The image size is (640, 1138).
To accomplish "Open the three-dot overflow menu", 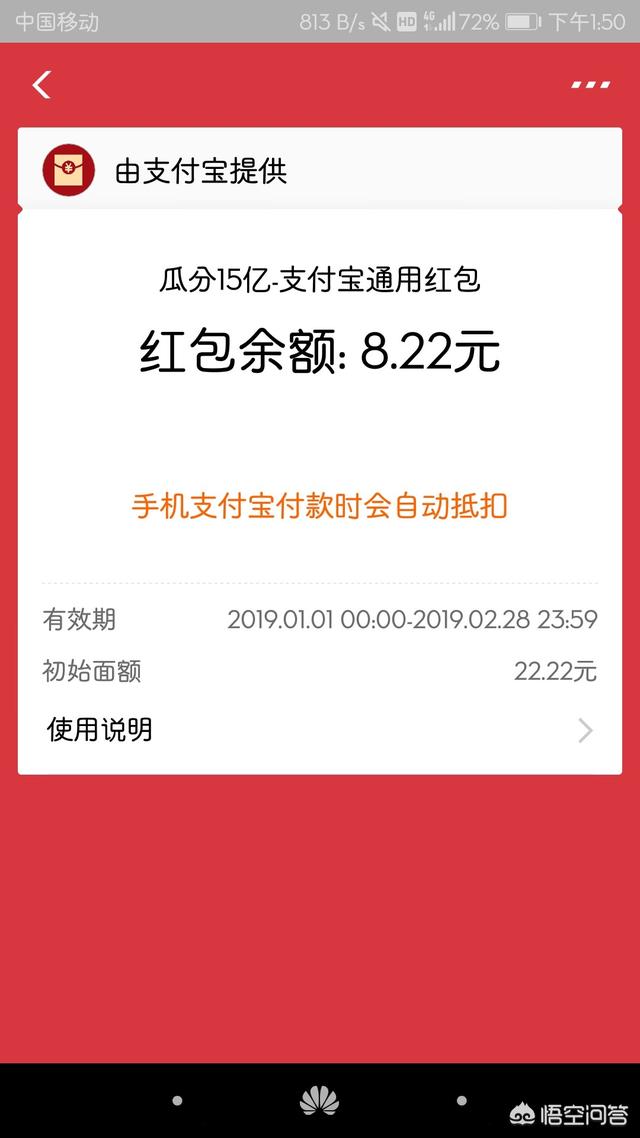I will coord(590,85).
